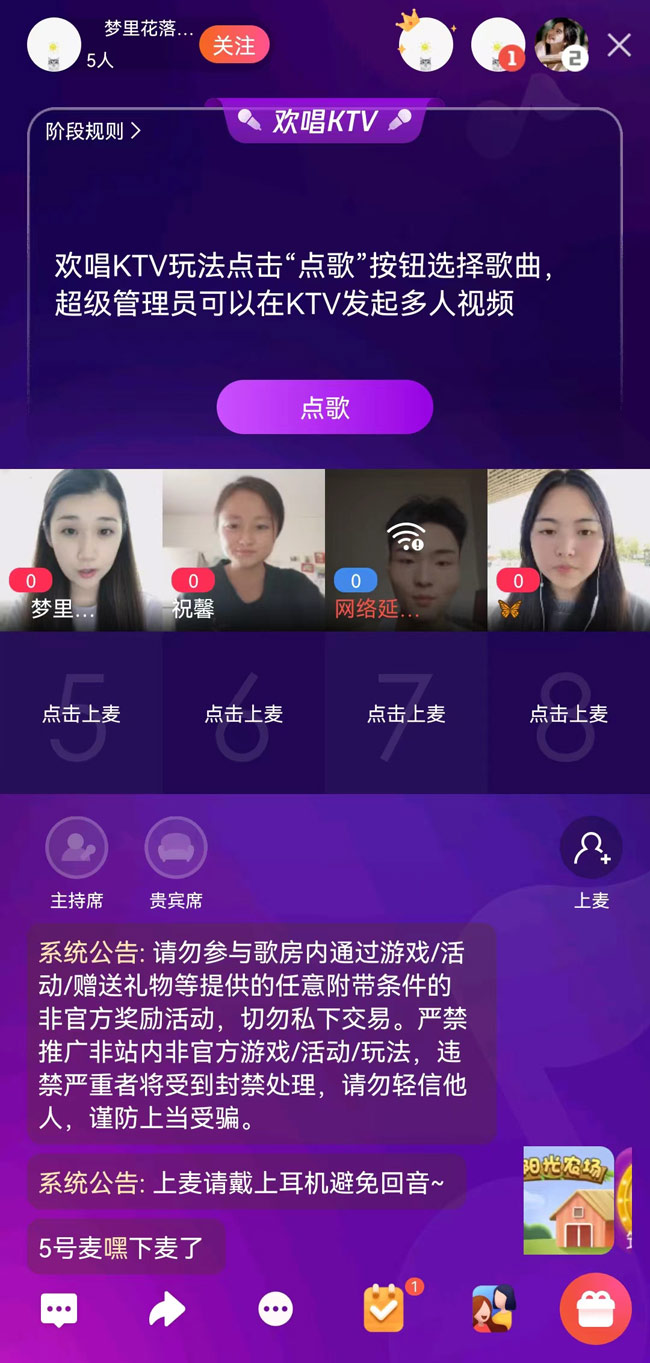
Task: Tap 点歌 to choose a song
Action: [325, 407]
